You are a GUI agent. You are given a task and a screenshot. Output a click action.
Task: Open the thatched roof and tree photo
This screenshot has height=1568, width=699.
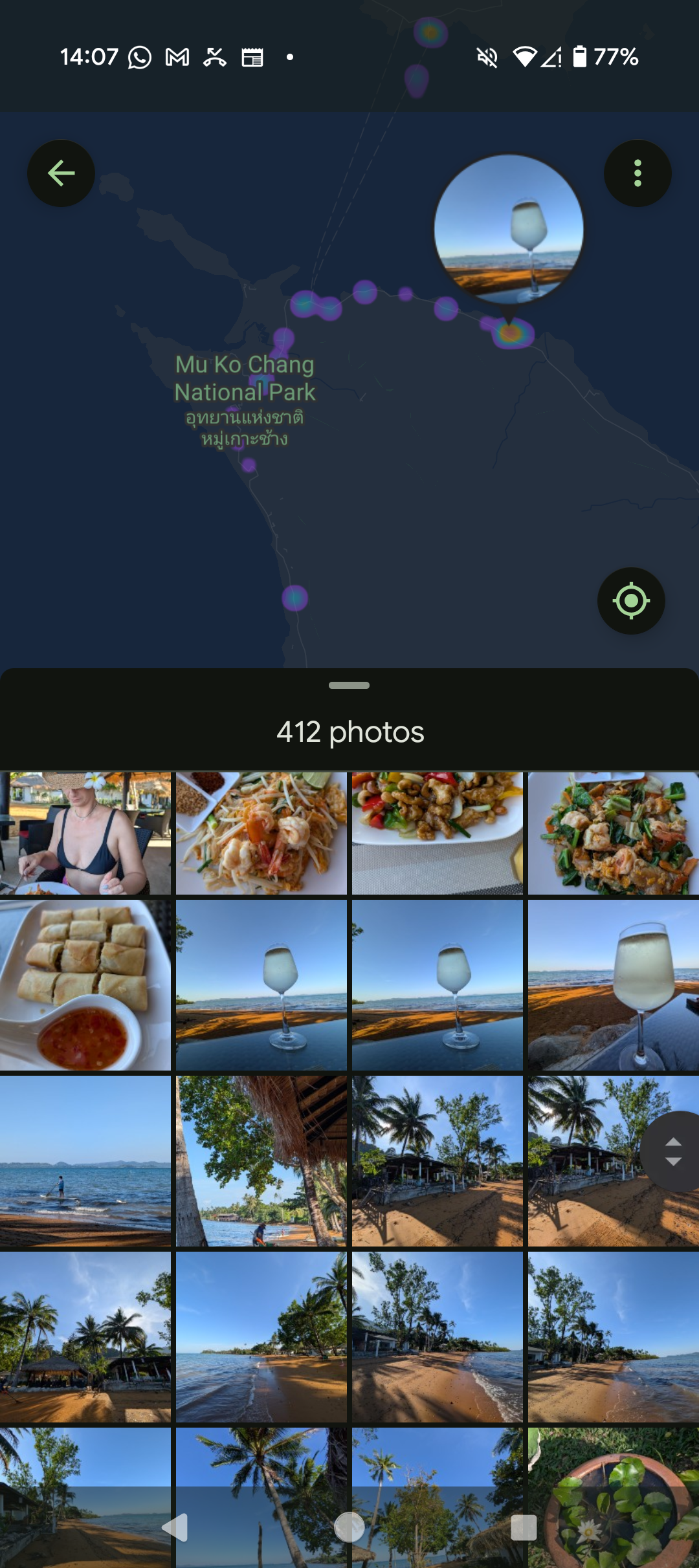coord(261,1161)
